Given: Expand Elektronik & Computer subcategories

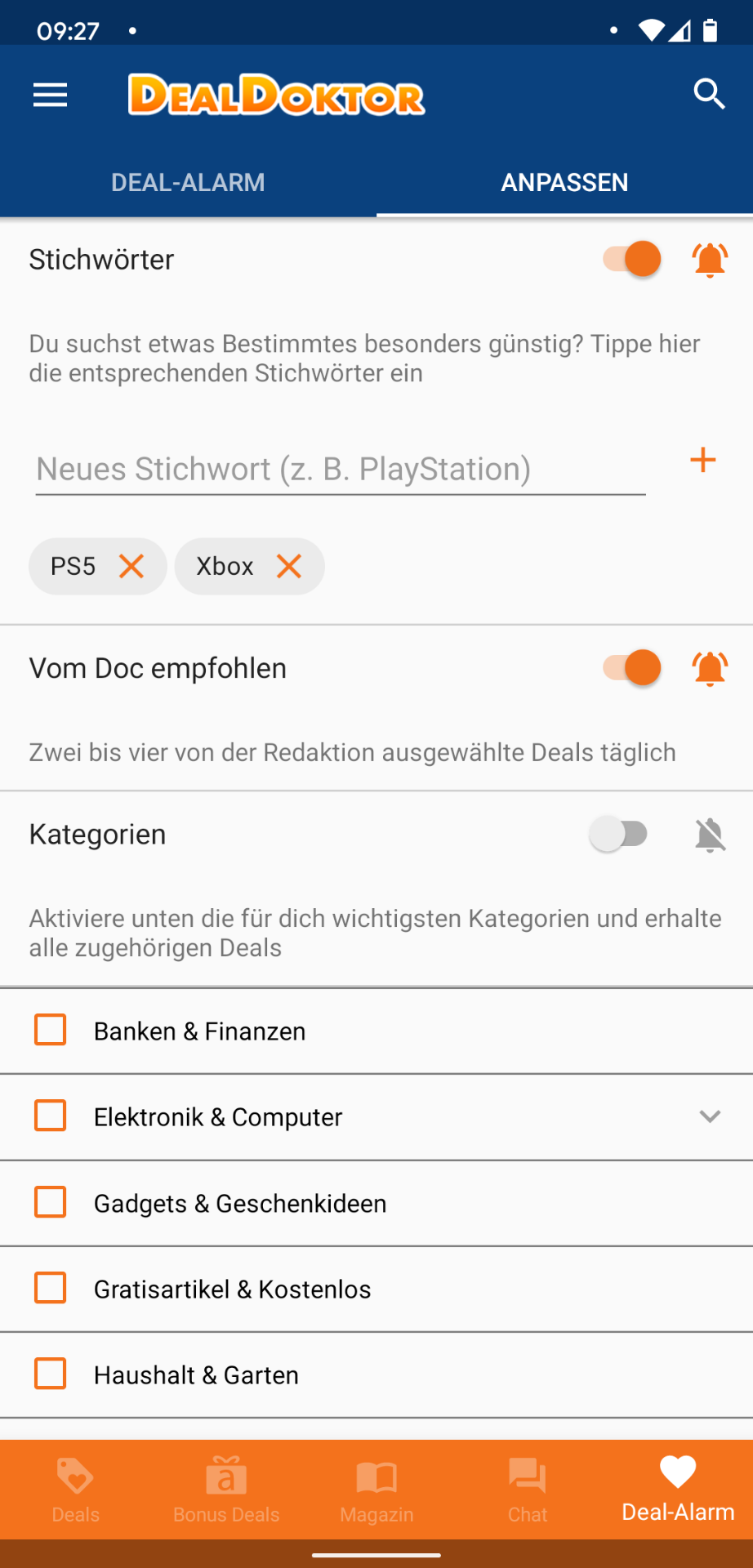Looking at the screenshot, I should 710,1116.
